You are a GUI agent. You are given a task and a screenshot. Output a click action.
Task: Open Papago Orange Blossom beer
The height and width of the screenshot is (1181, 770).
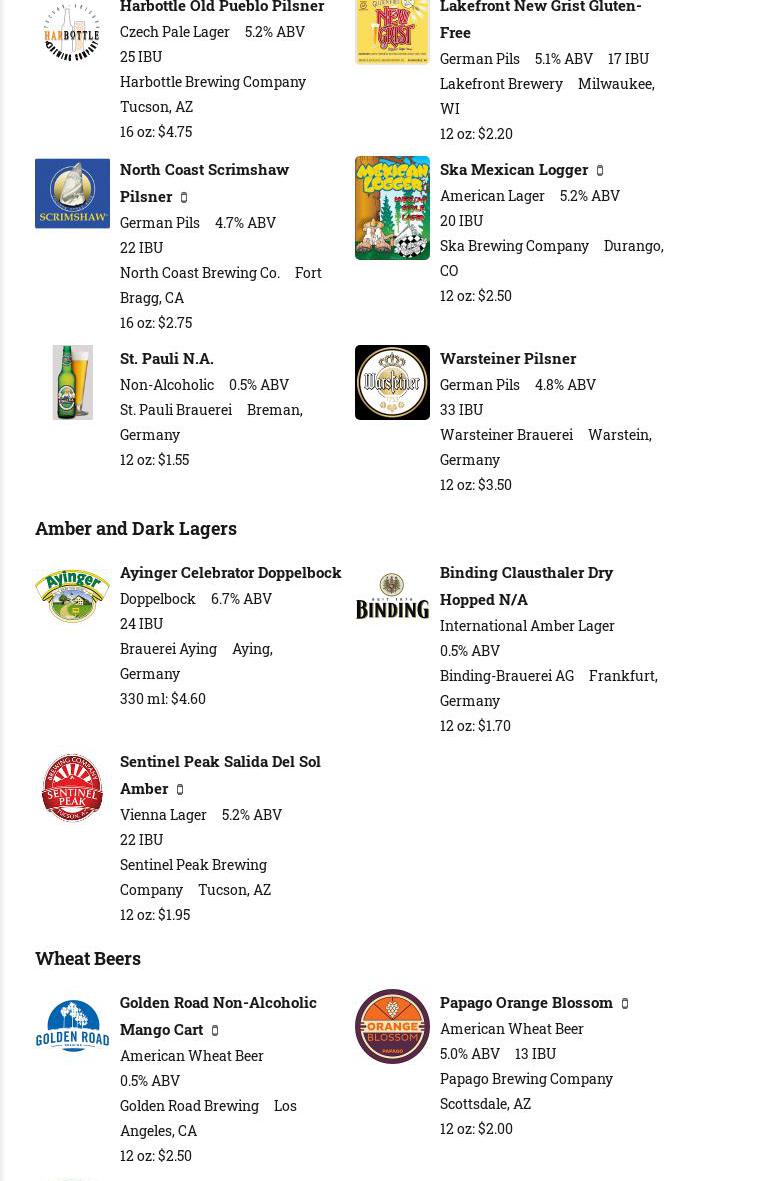tap(526, 1002)
